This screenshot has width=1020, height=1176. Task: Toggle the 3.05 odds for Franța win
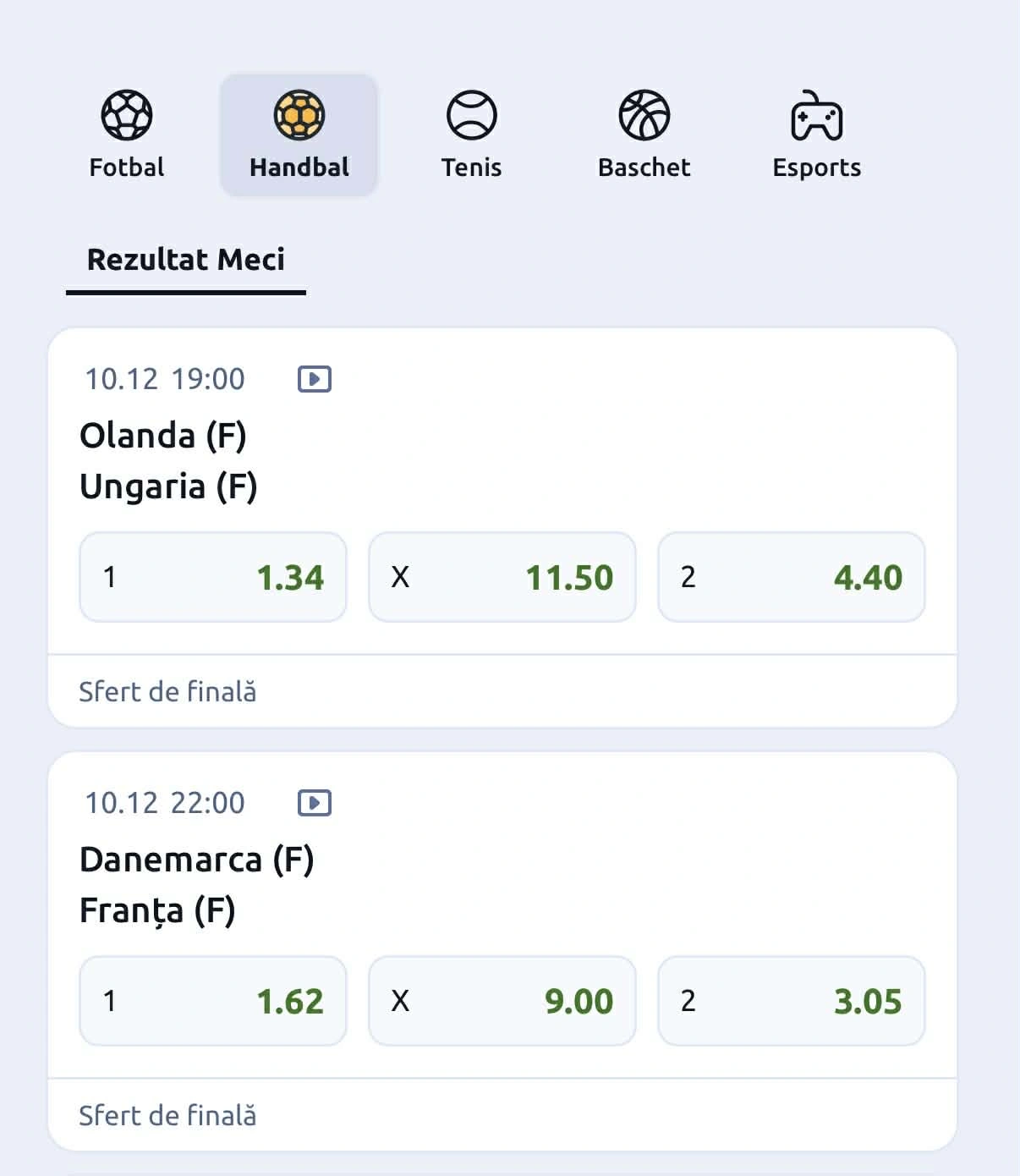point(792,1000)
